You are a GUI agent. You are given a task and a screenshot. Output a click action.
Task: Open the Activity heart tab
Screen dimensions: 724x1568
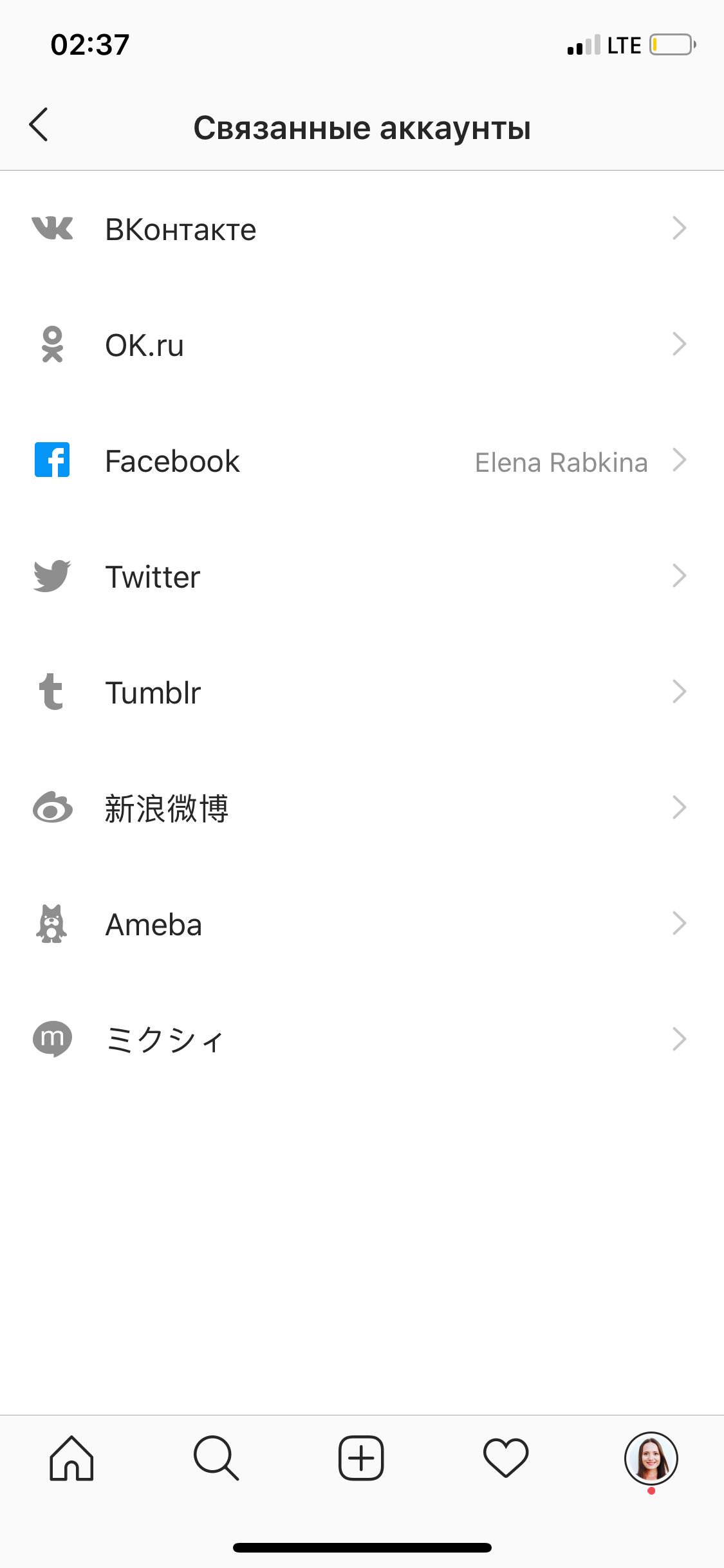coord(506,1459)
